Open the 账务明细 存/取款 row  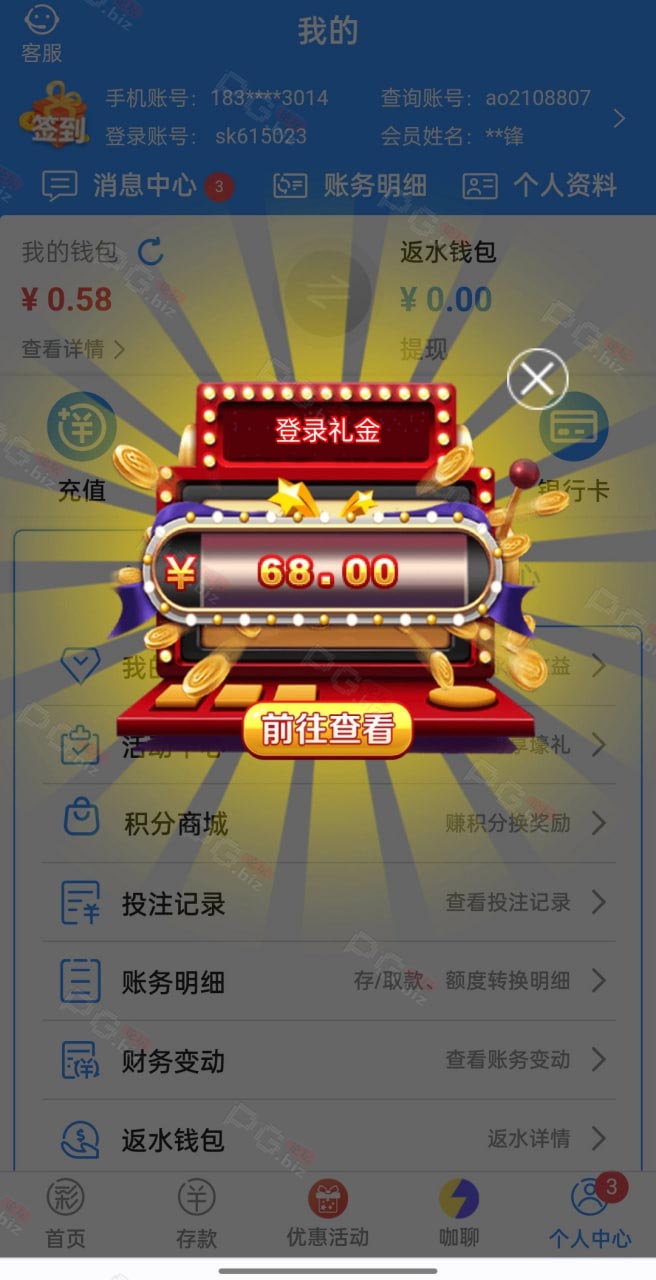point(328,981)
